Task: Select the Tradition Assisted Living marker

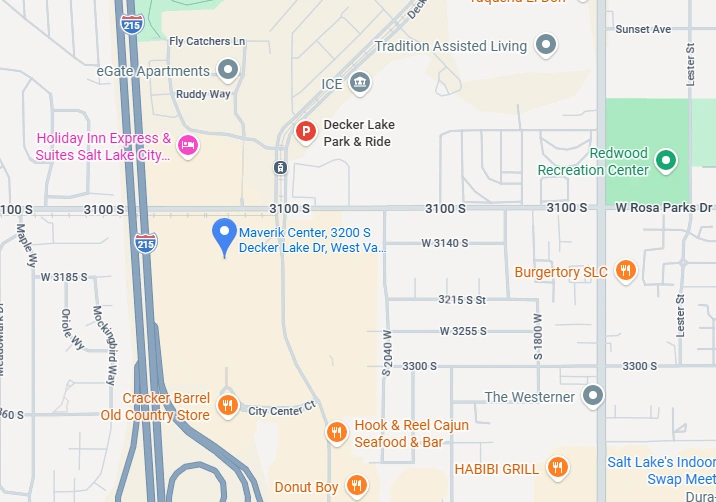Action: tap(546, 45)
